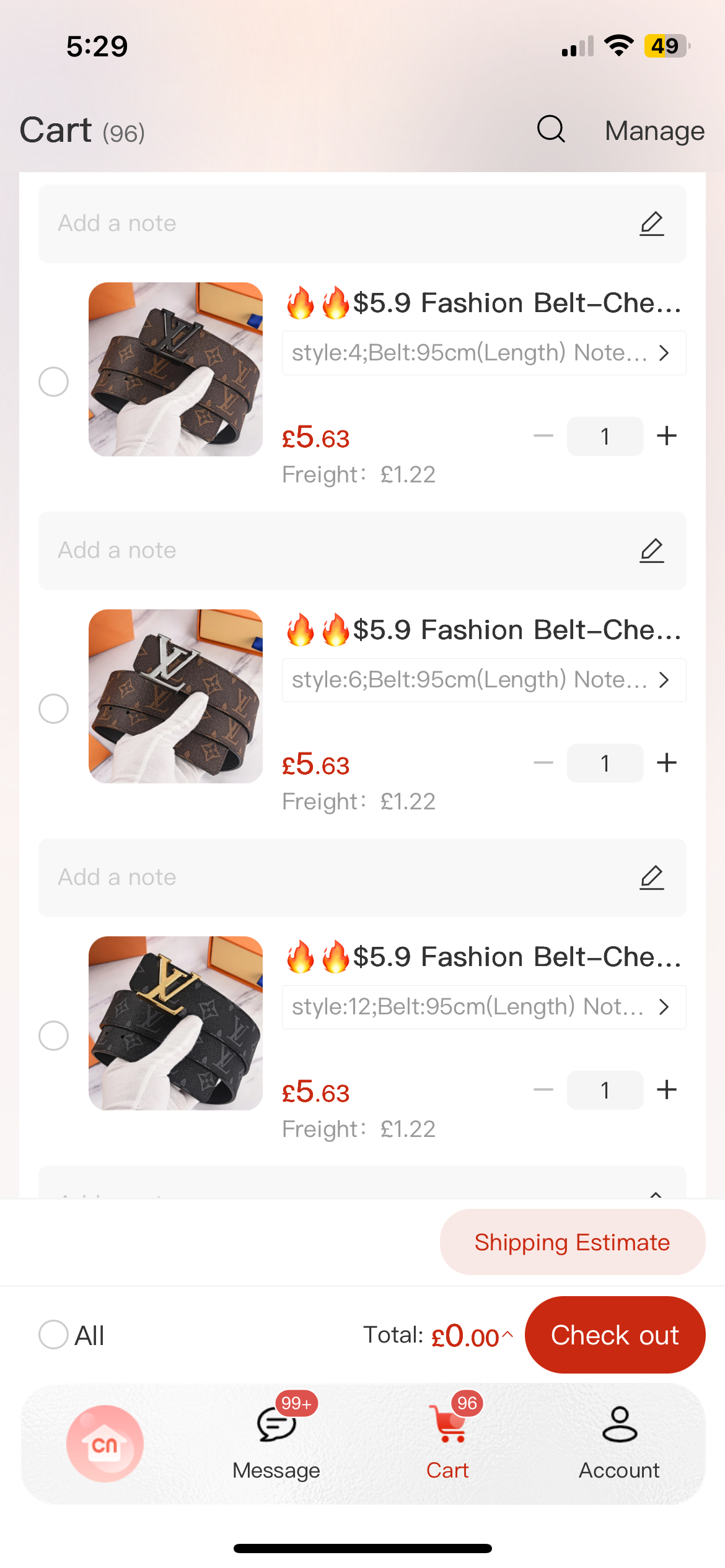This screenshot has width=725, height=1568.
Task: Select the Cart icon in bottom navigation
Action: click(x=447, y=1440)
